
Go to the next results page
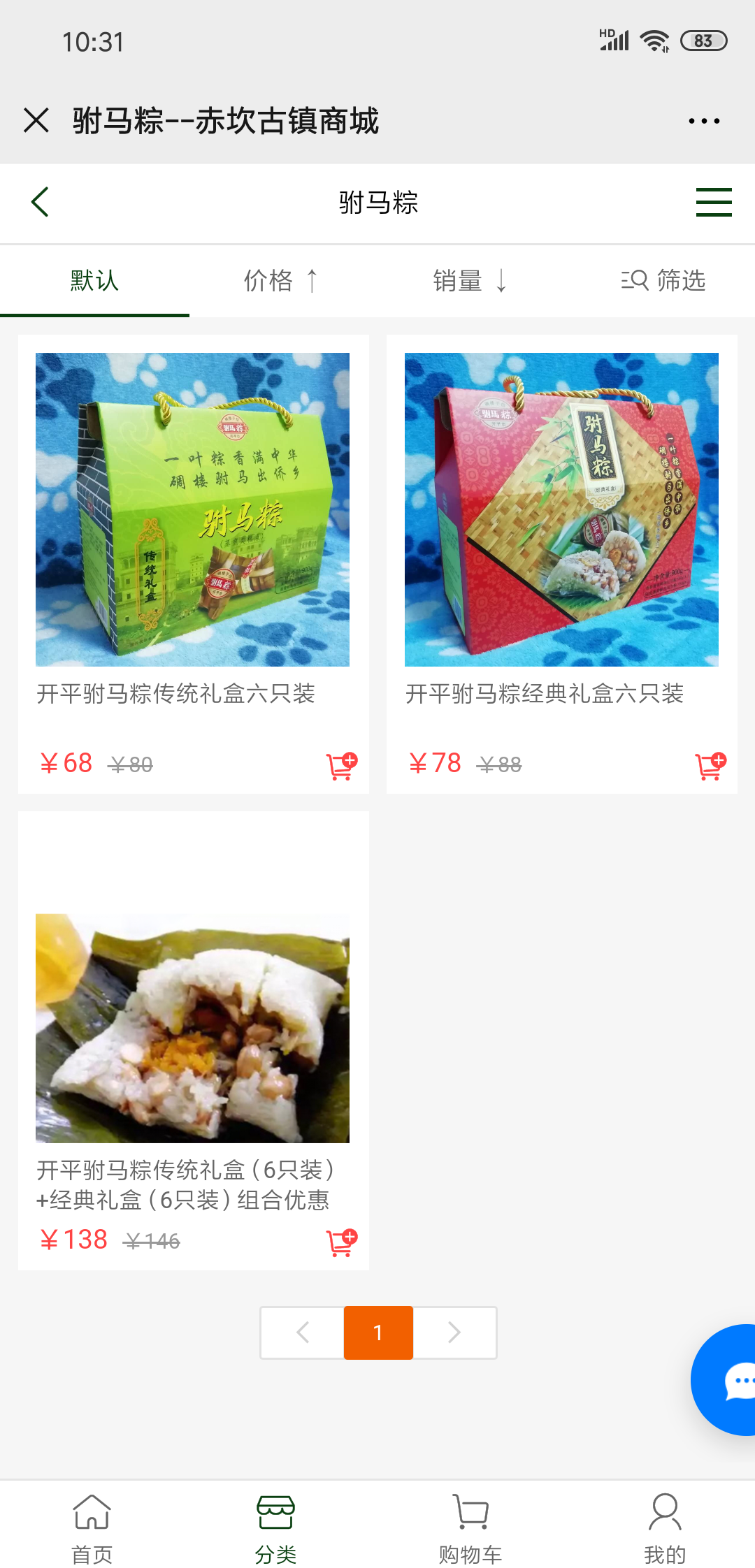pyautogui.click(x=454, y=1333)
